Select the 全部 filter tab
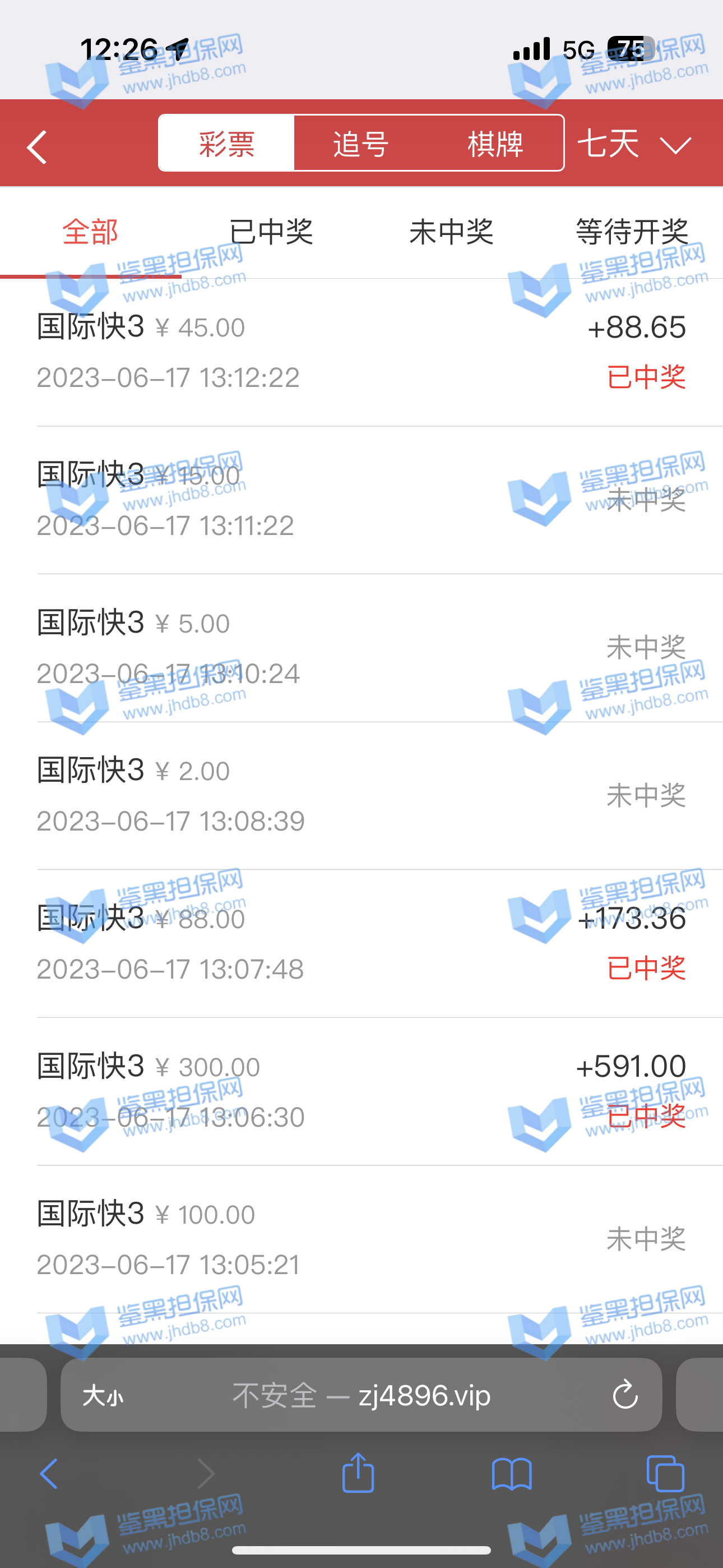The height and width of the screenshot is (1568, 723). pos(90,232)
